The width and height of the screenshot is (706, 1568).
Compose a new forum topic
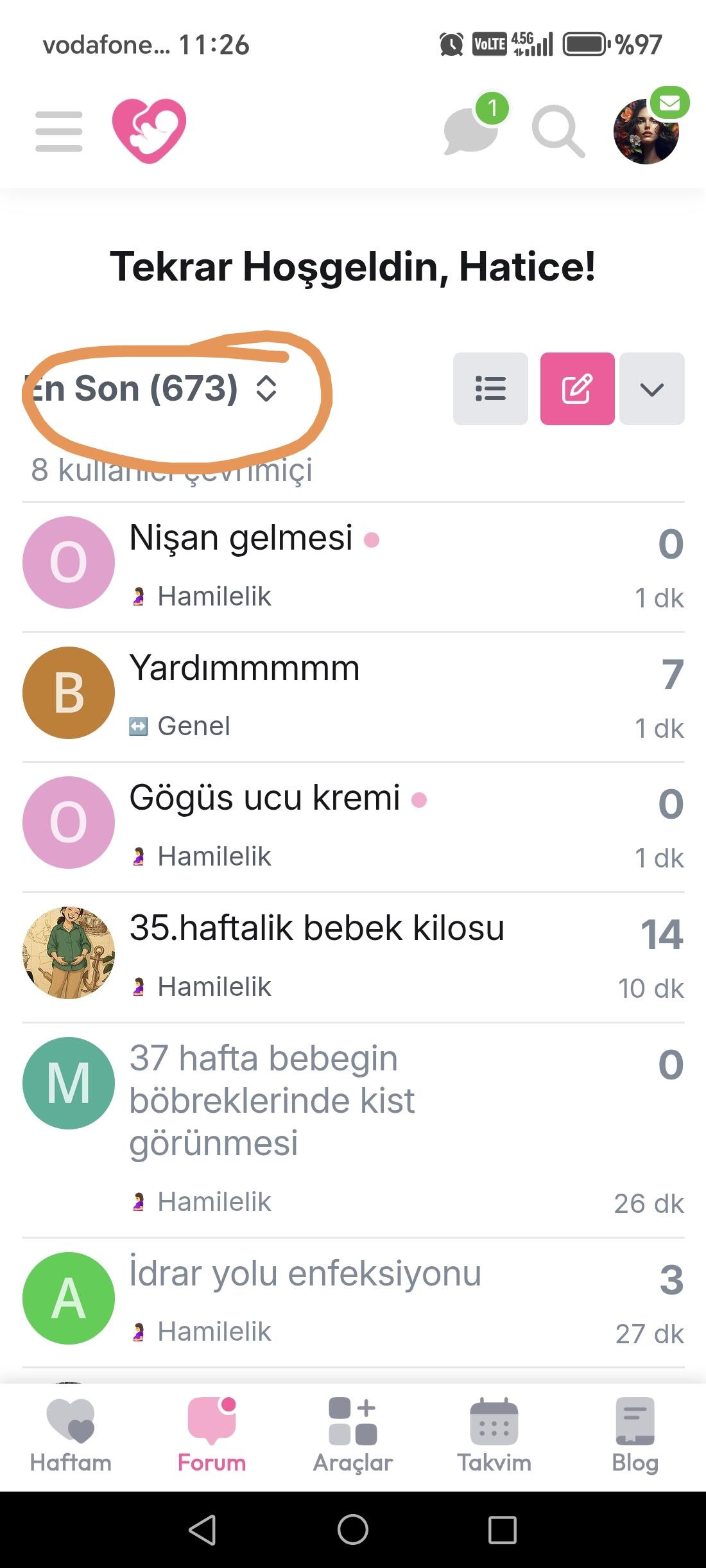(x=577, y=389)
